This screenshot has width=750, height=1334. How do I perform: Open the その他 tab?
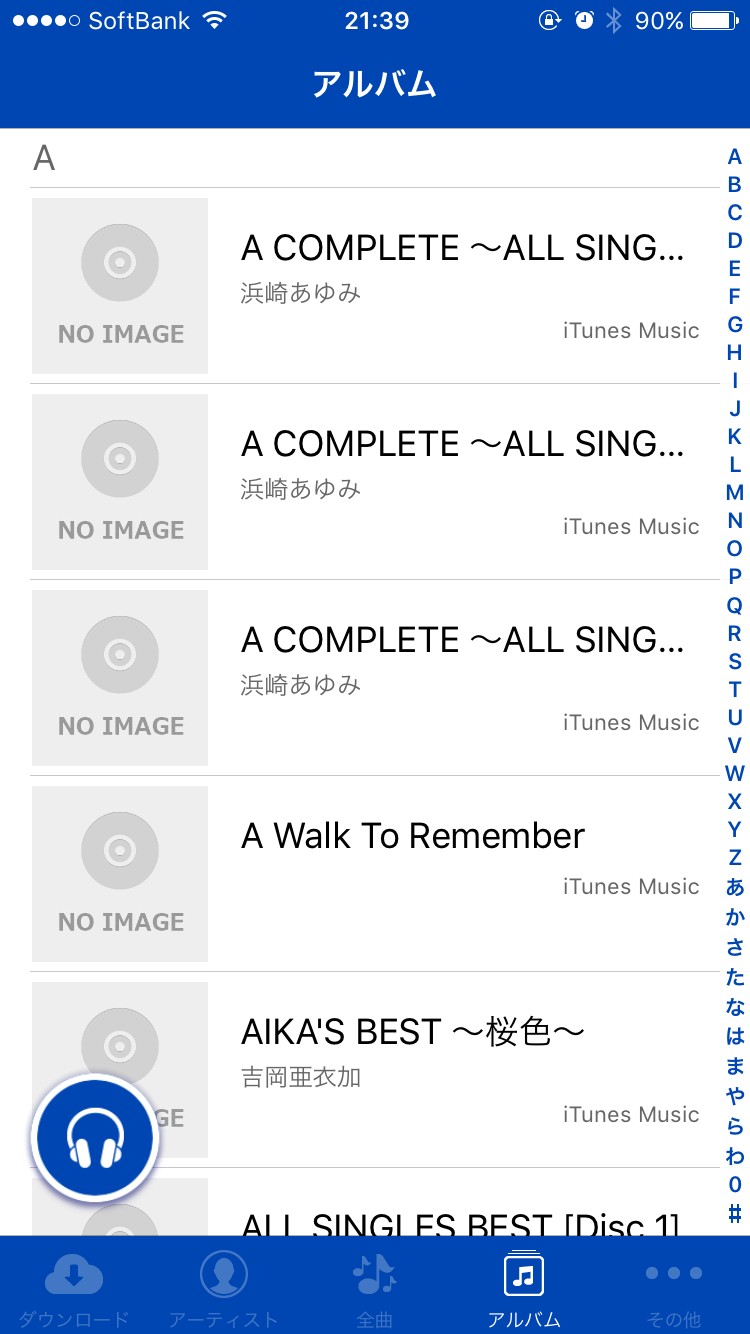pos(674,1287)
